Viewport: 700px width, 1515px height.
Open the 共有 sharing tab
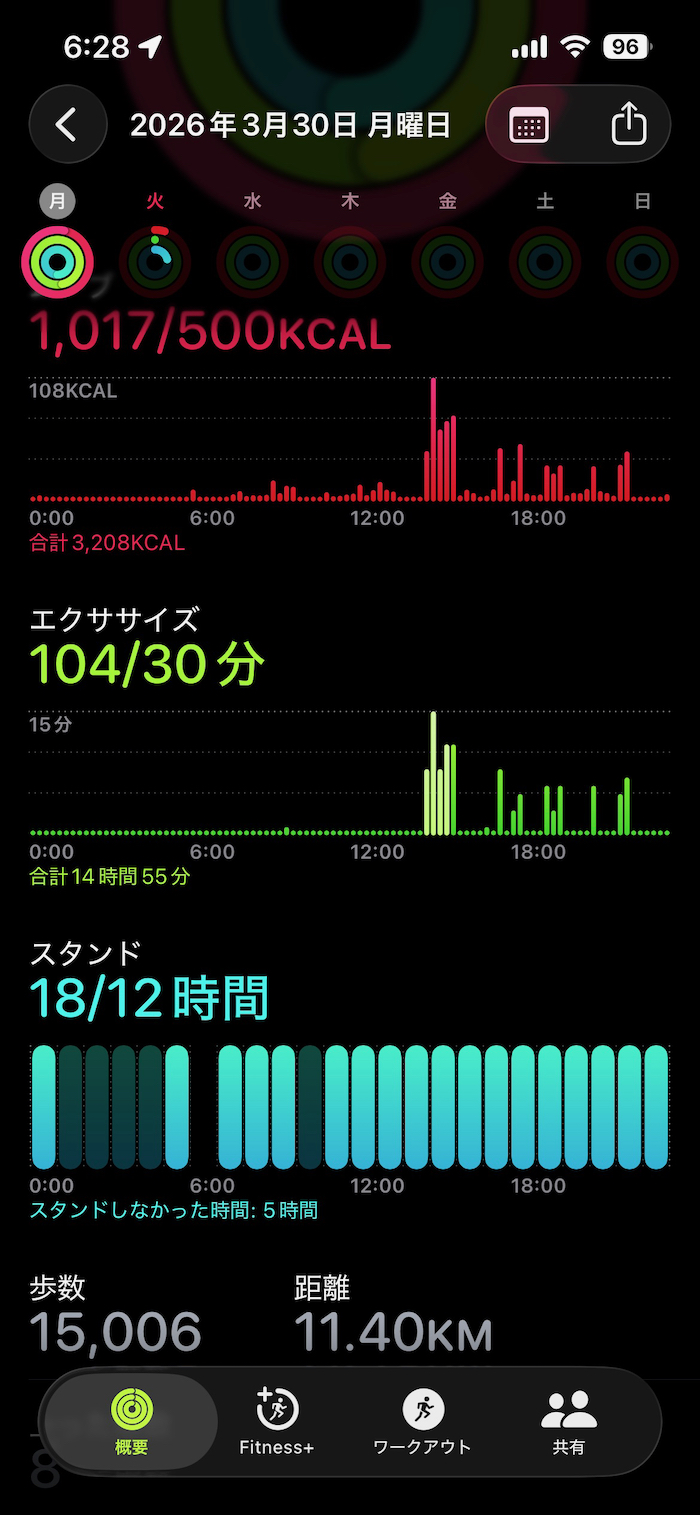pyautogui.click(x=568, y=1421)
